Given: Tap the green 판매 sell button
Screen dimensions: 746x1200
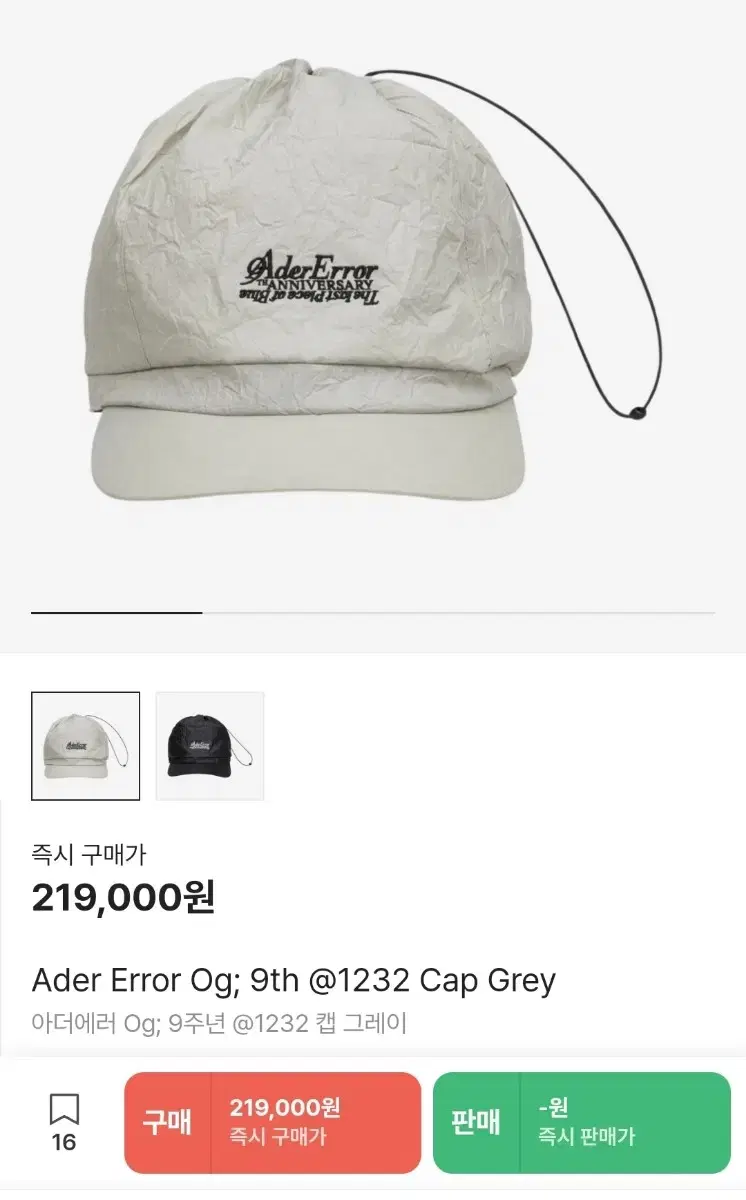Looking at the screenshot, I should pyautogui.click(x=582, y=1122).
